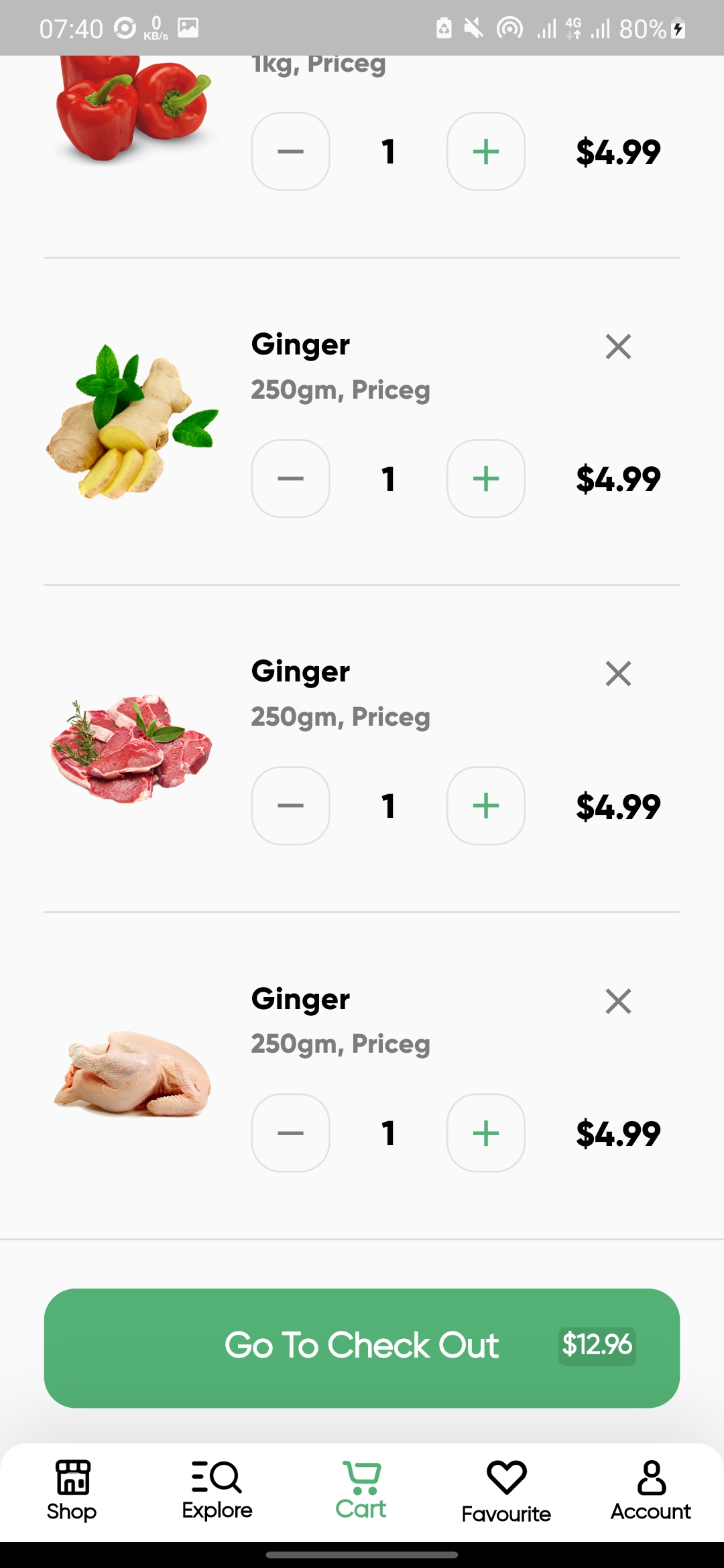Decrease quantity of the whole chicken item
The height and width of the screenshot is (1568, 724).
click(290, 1133)
